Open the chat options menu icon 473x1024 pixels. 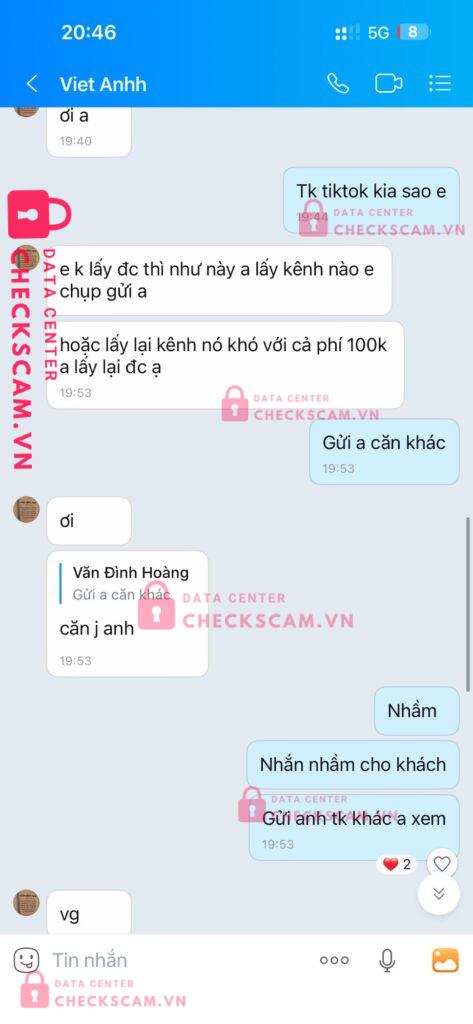point(440,84)
